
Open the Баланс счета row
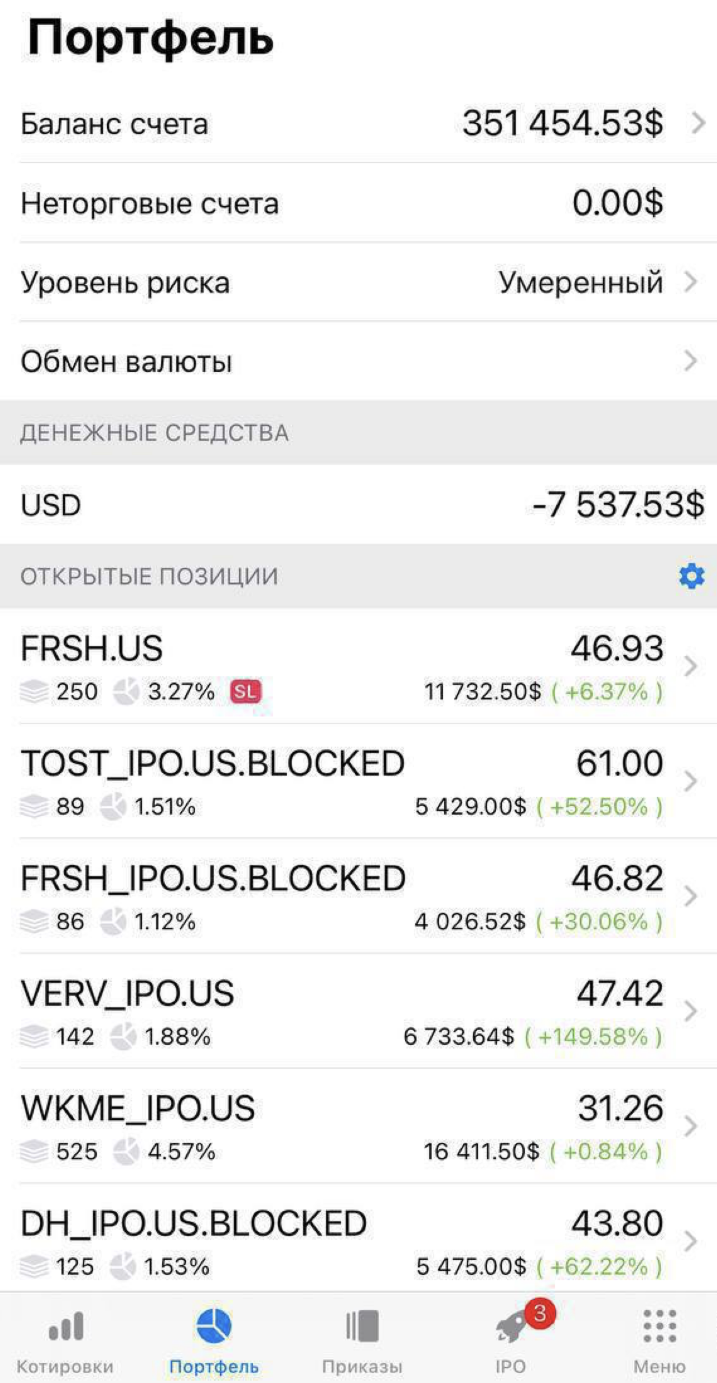tap(358, 124)
